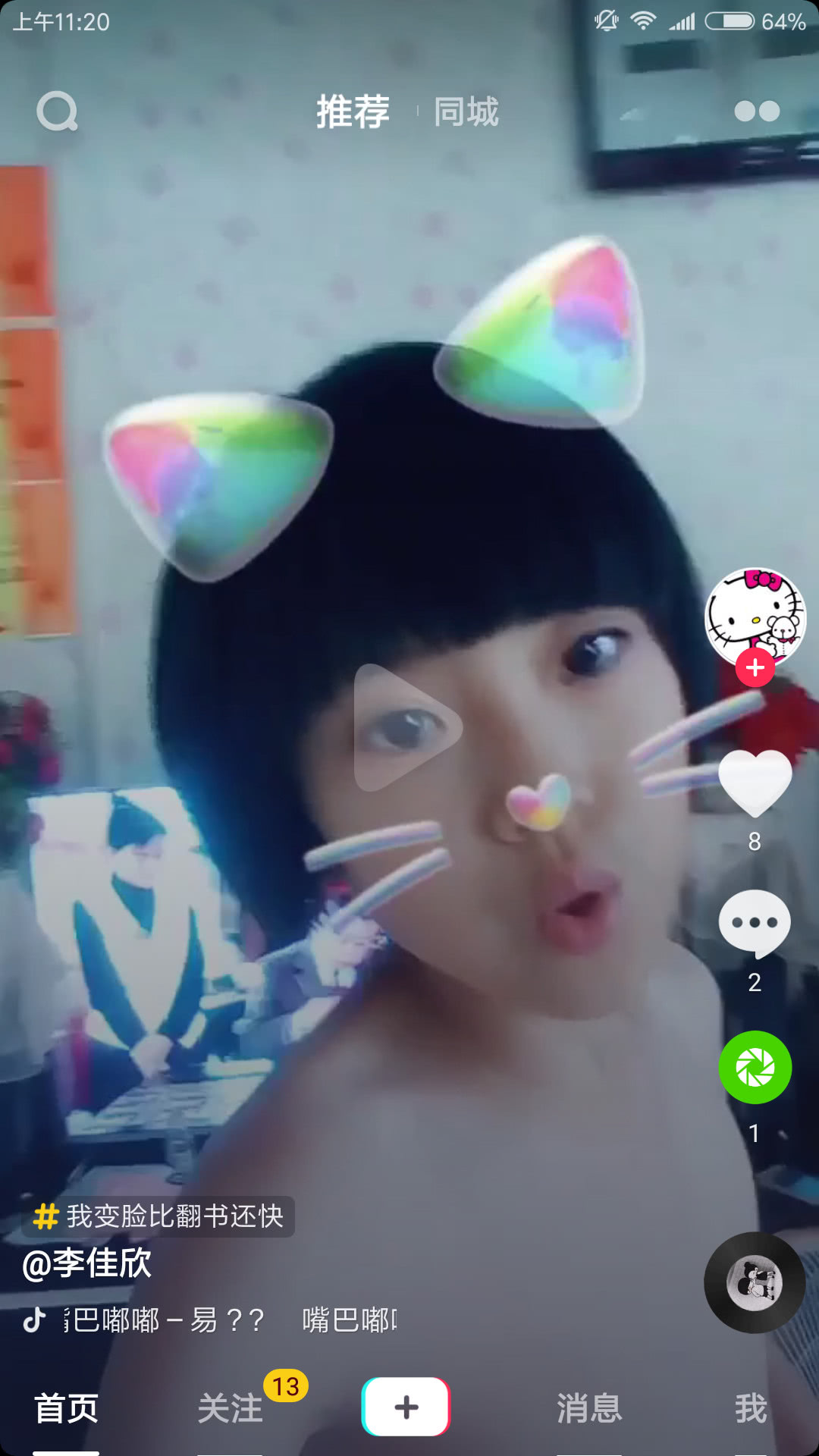Select the 推荐 tab

click(x=353, y=112)
